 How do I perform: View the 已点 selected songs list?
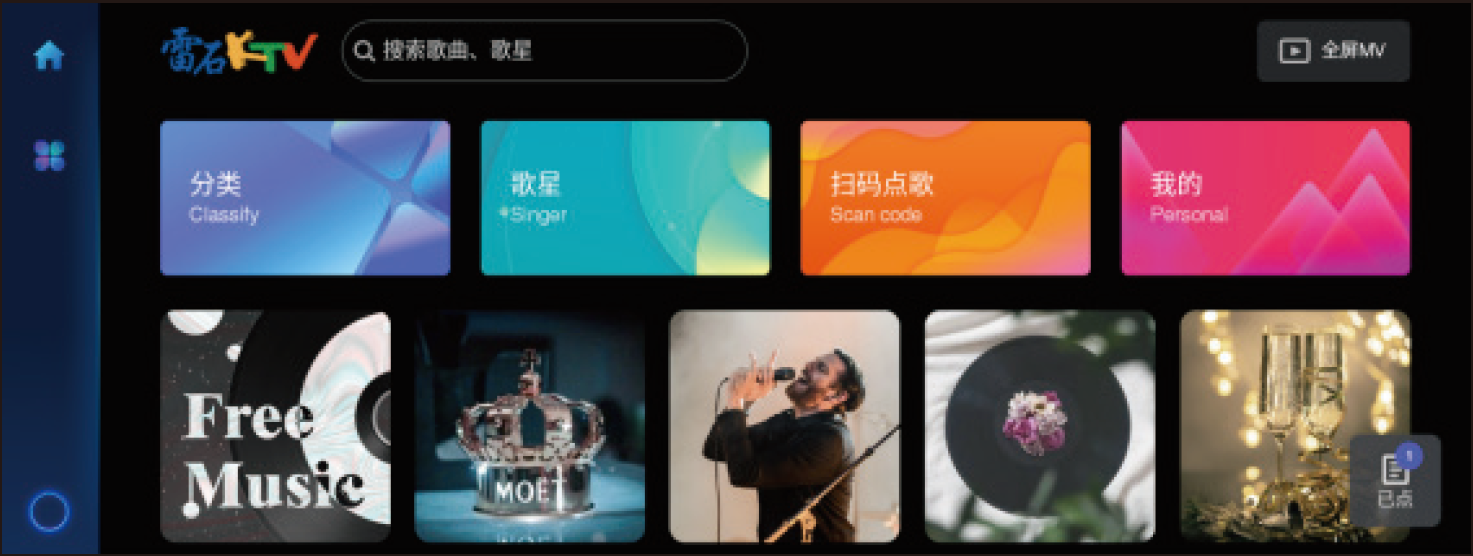(x=1395, y=481)
